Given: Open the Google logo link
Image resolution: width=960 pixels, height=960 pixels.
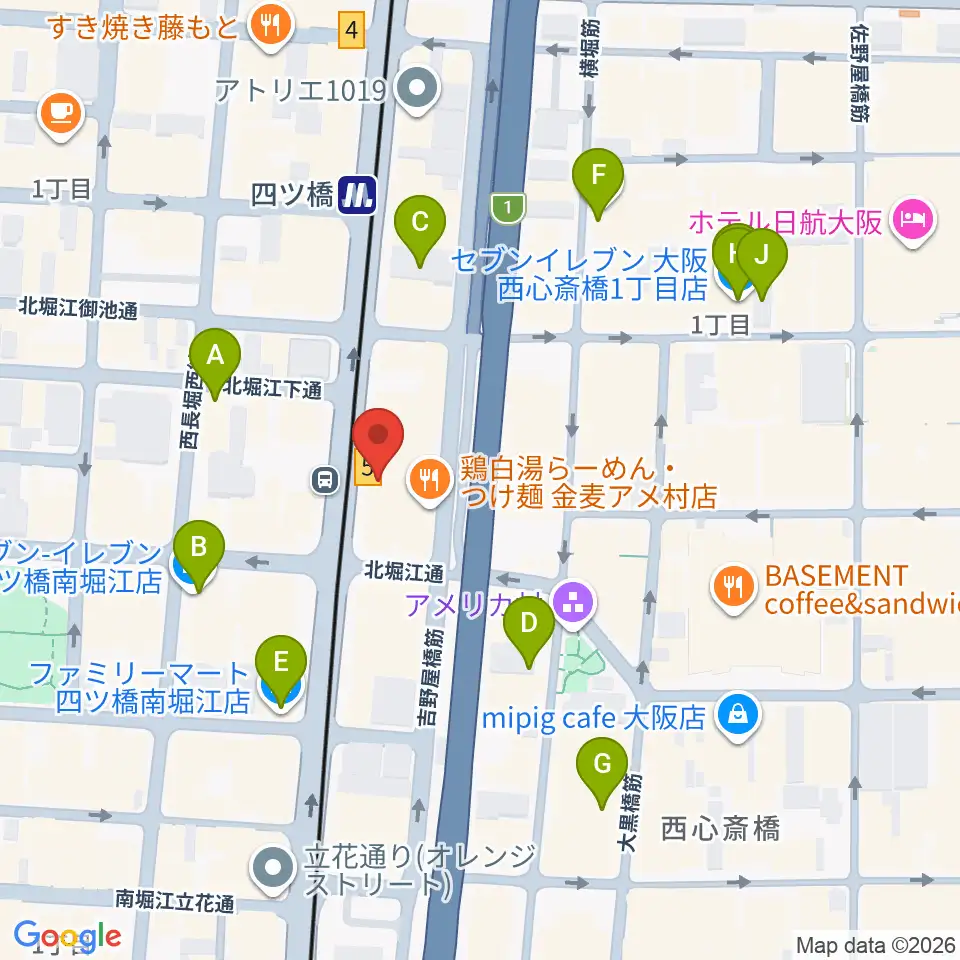Looking at the screenshot, I should (x=67, y=936).
